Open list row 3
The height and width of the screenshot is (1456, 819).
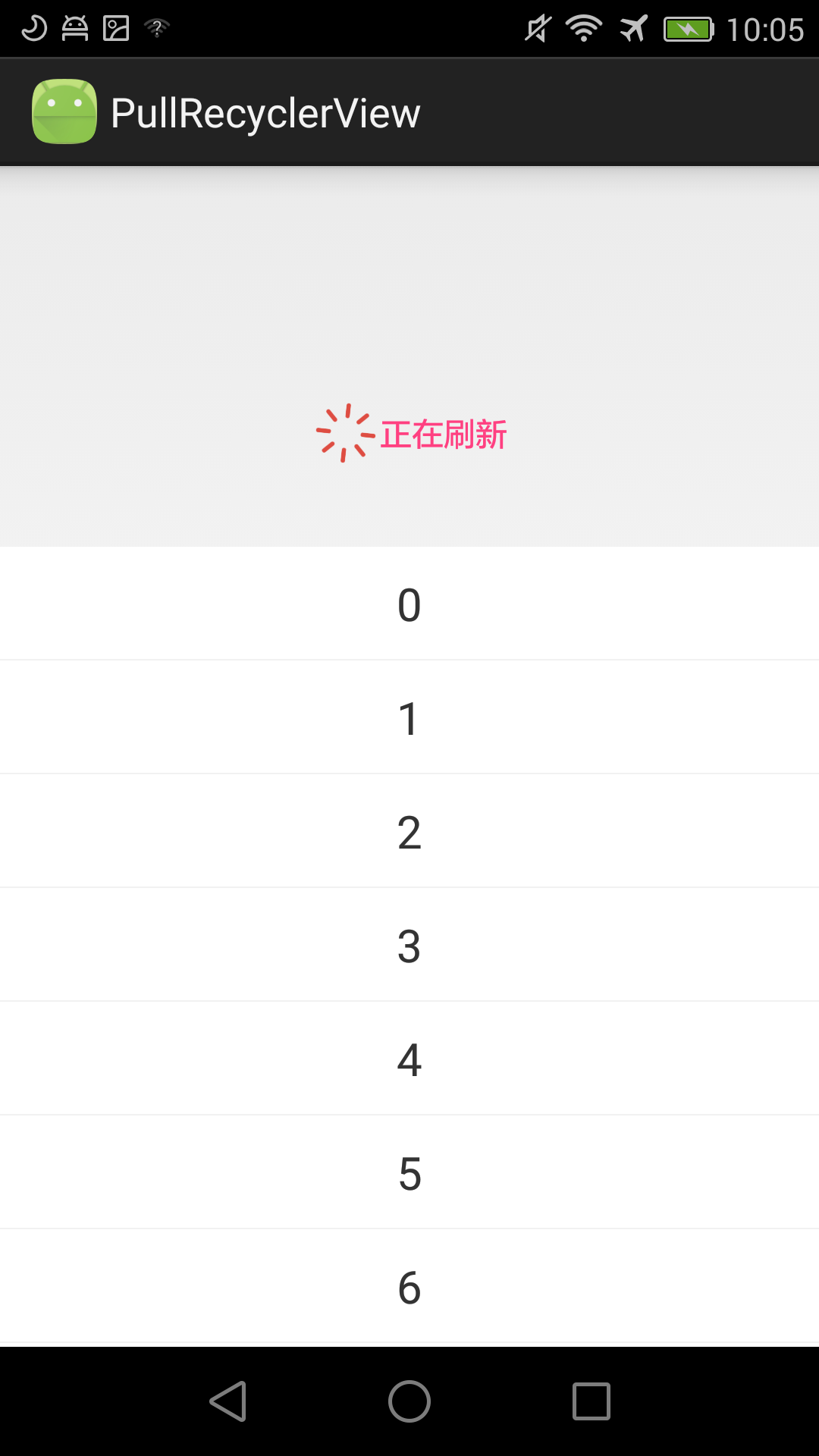tap(409, 945)
